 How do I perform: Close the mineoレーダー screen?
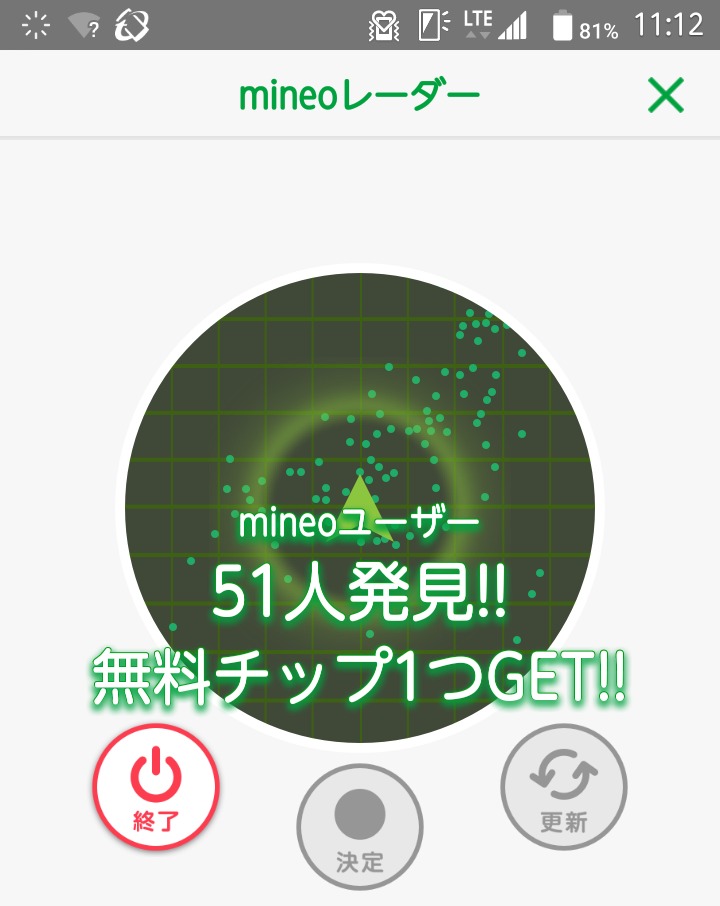[666, 95]
